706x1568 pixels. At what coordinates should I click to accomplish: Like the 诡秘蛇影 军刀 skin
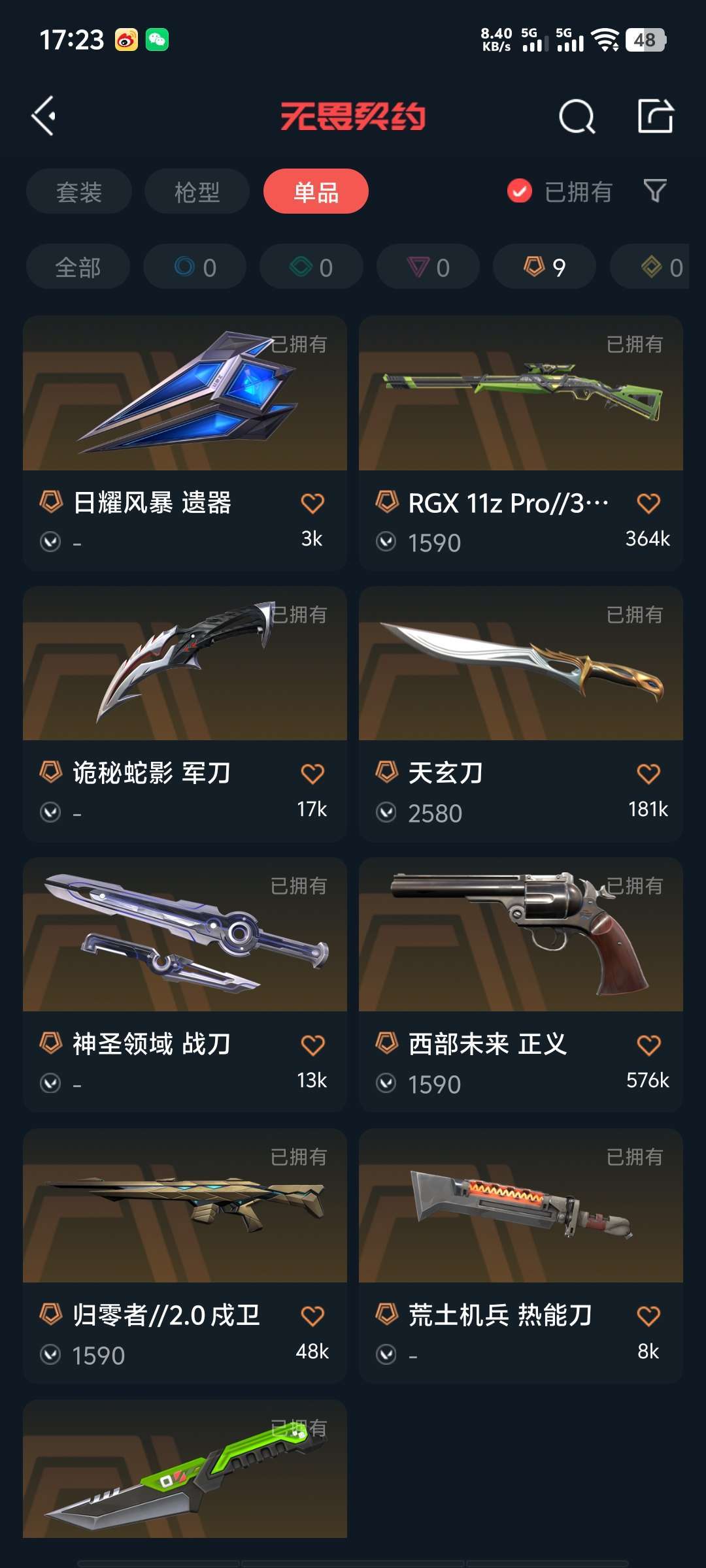[312, 774]
